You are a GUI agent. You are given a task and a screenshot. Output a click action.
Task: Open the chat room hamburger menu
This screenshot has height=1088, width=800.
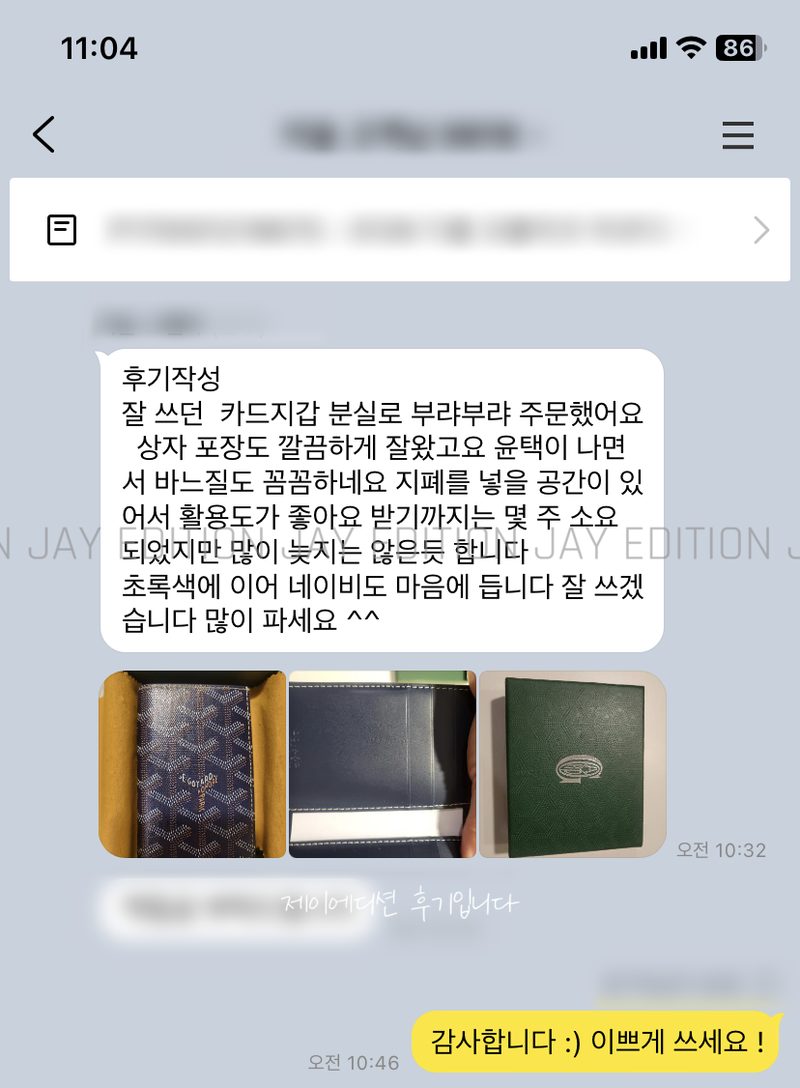737,135
